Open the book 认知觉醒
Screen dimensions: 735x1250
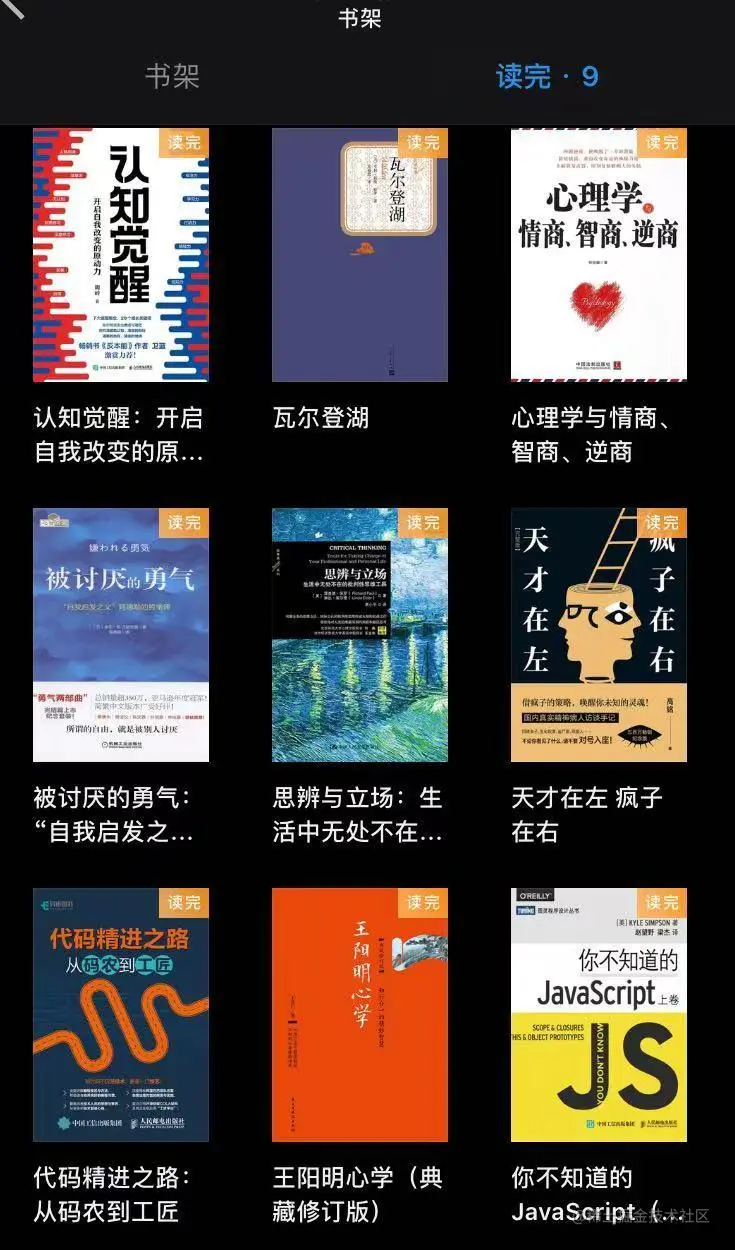coord(121,255)
